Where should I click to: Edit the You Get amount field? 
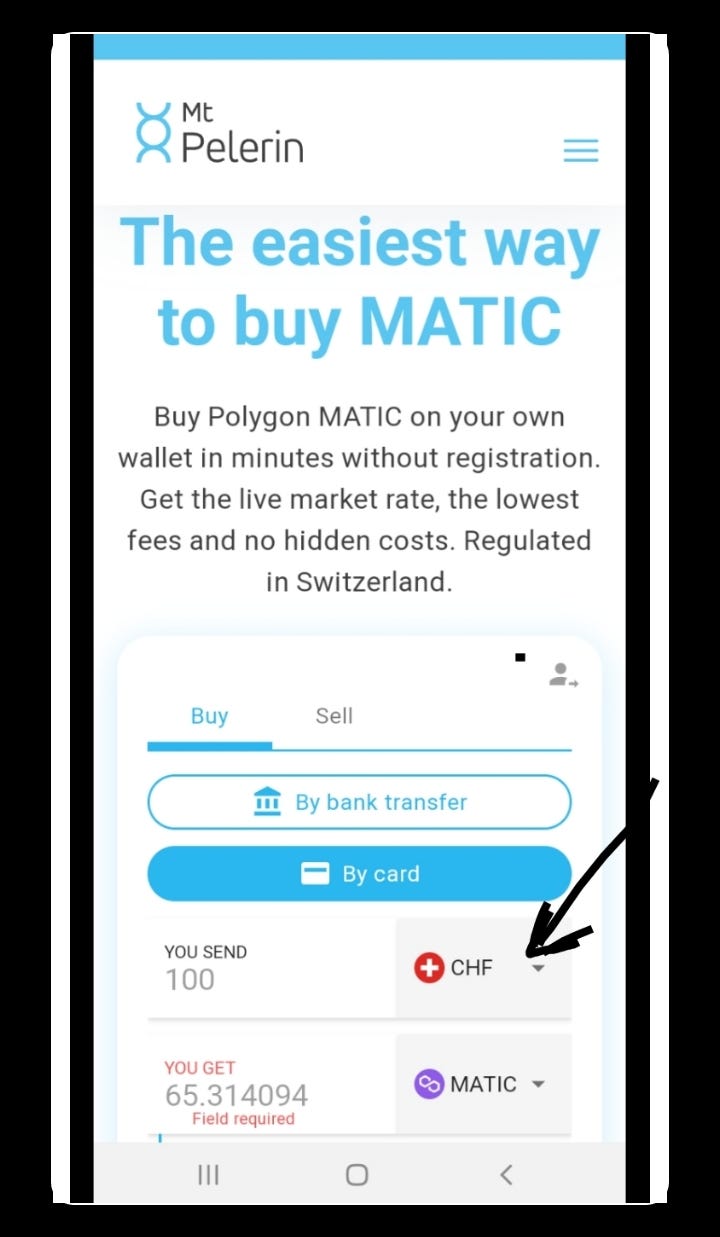click(x=270, y=1094)
